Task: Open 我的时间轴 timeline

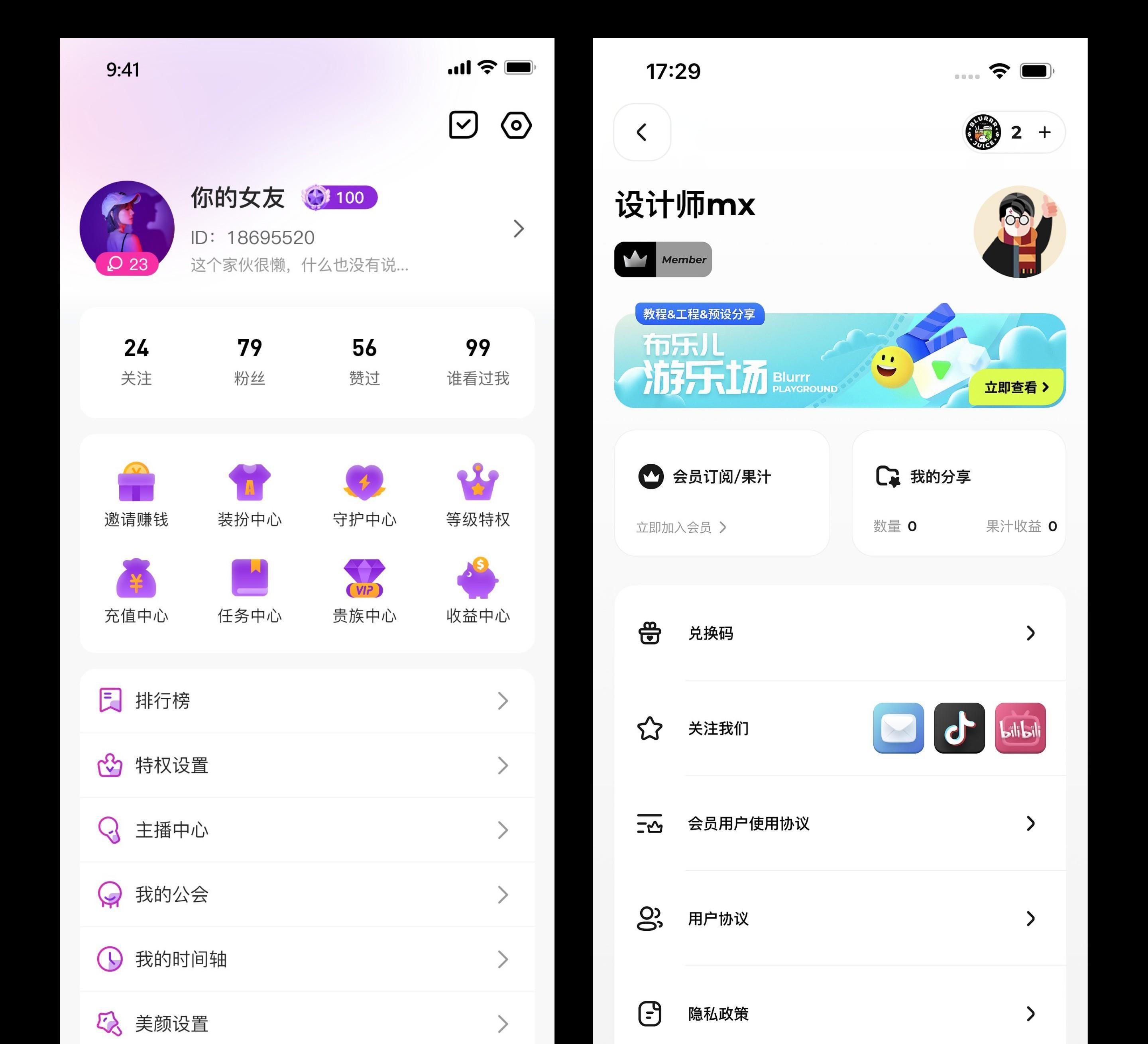Action: (x=307, y=959)
